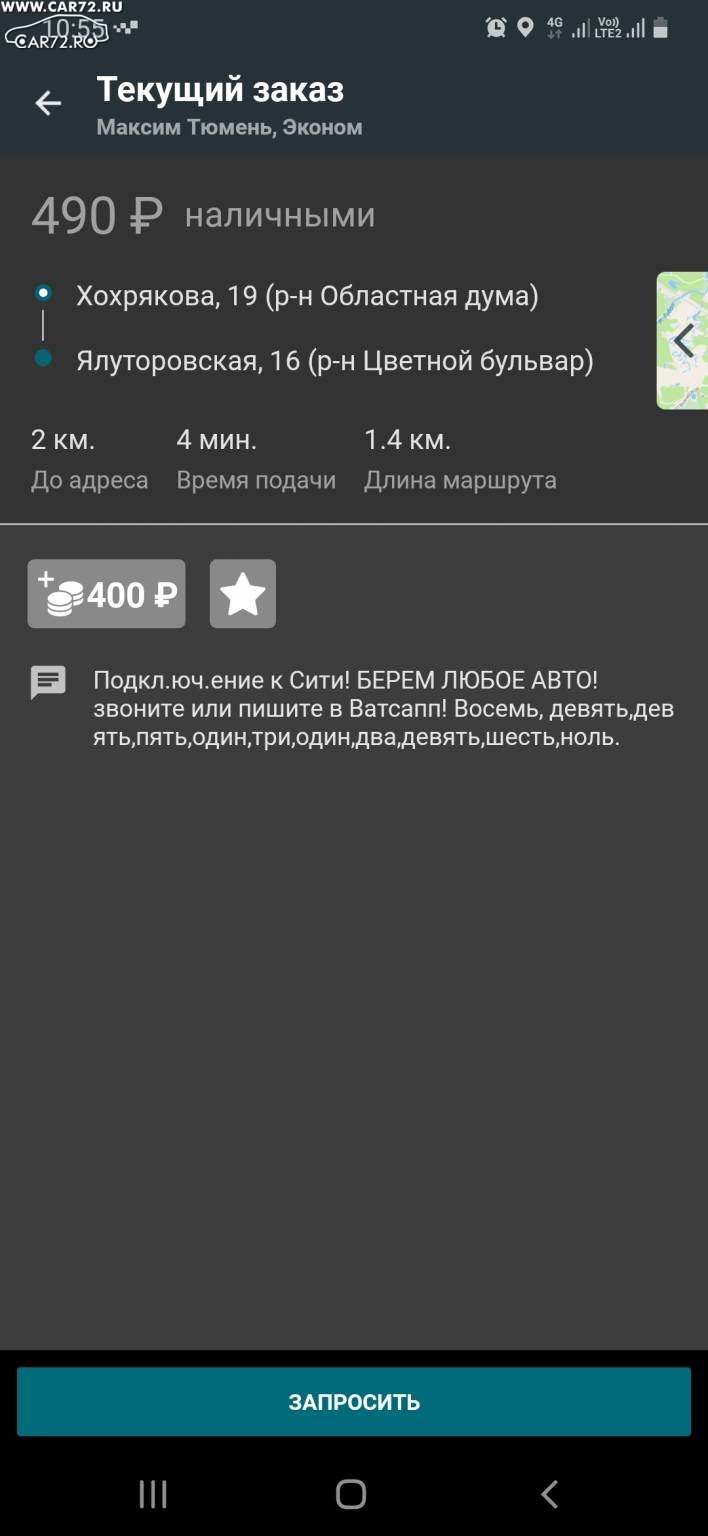Tap the 400 ₽ bonus button
The image size is (708, 1536).
106,594
